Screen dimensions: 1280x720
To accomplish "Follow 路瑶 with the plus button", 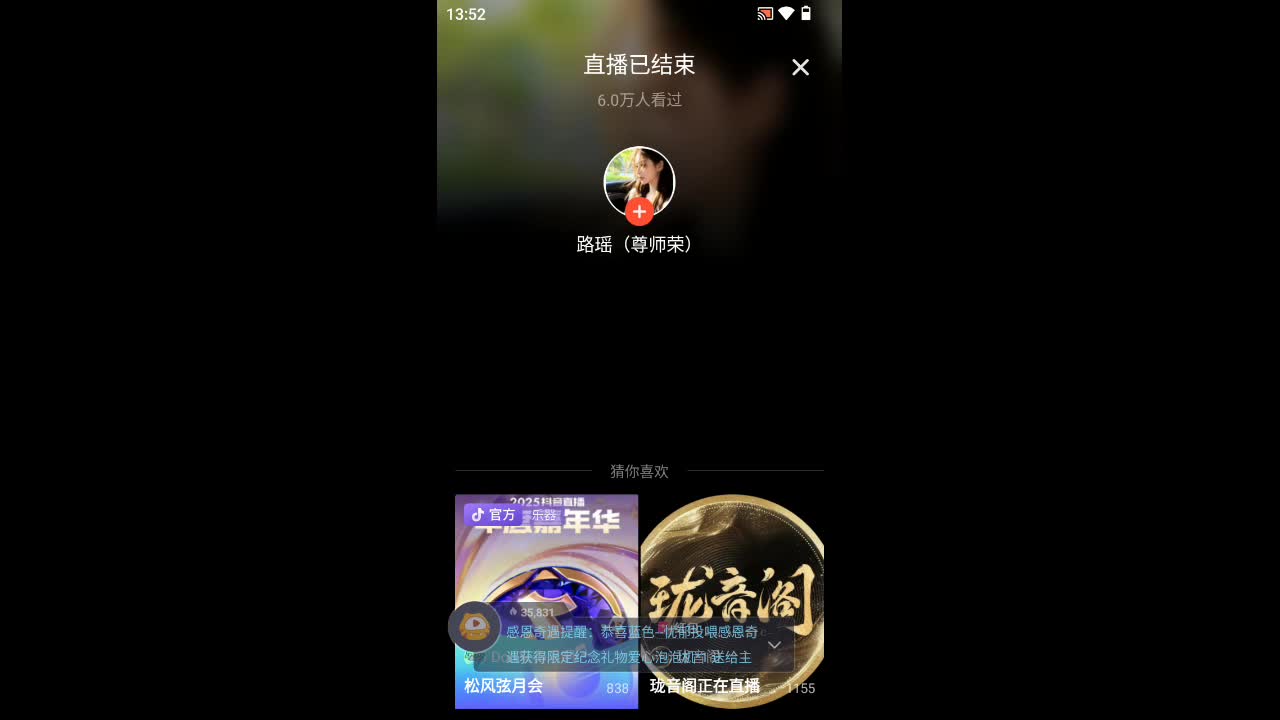I will tap(639, 212).
